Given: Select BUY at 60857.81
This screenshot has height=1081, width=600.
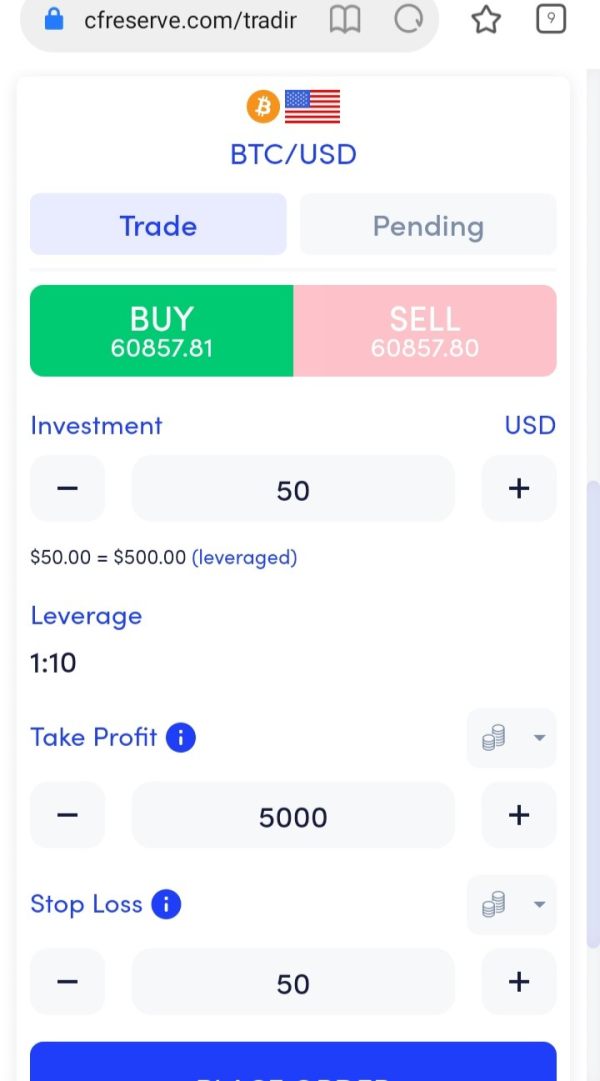Looking at the screenshot, I should [161, 331].
